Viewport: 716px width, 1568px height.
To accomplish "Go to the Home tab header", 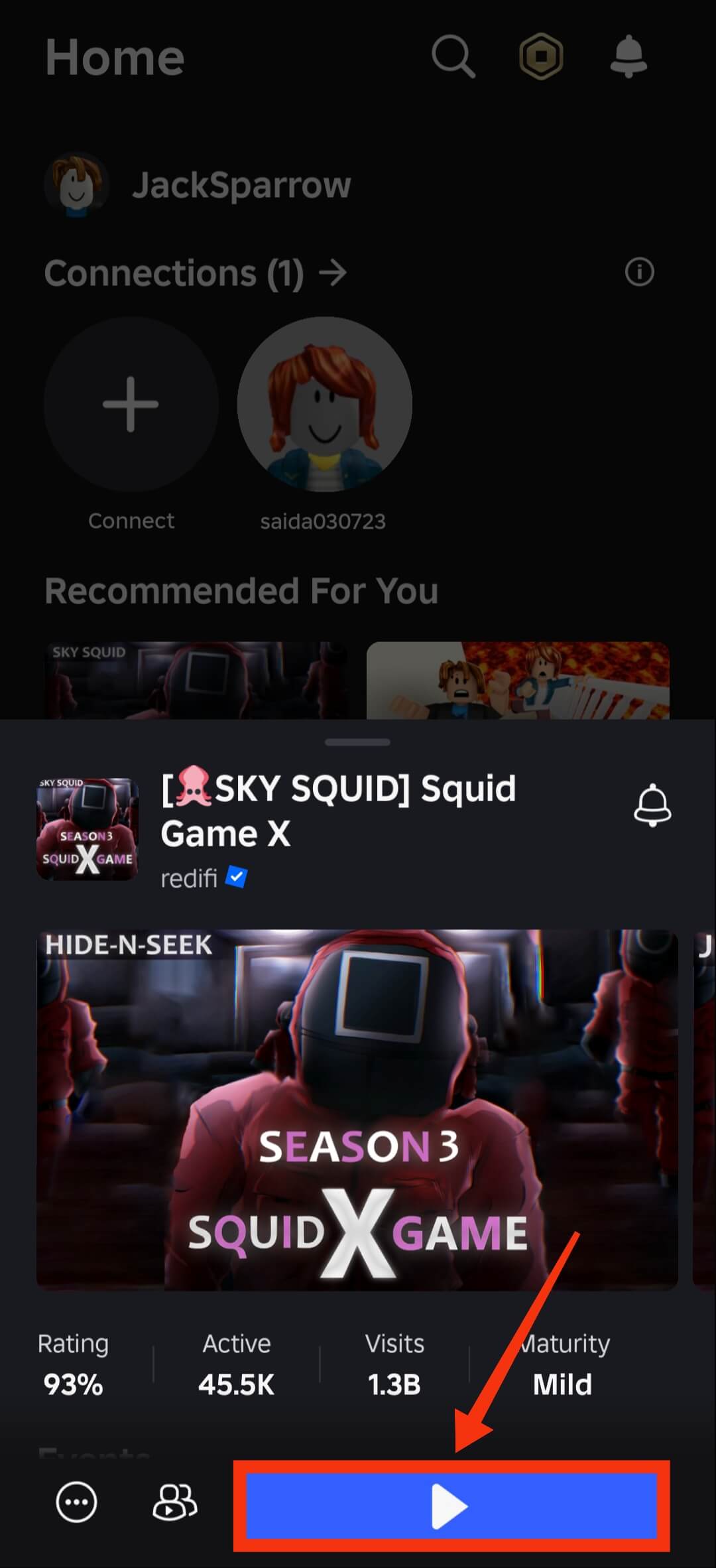I will pos(114,57).
